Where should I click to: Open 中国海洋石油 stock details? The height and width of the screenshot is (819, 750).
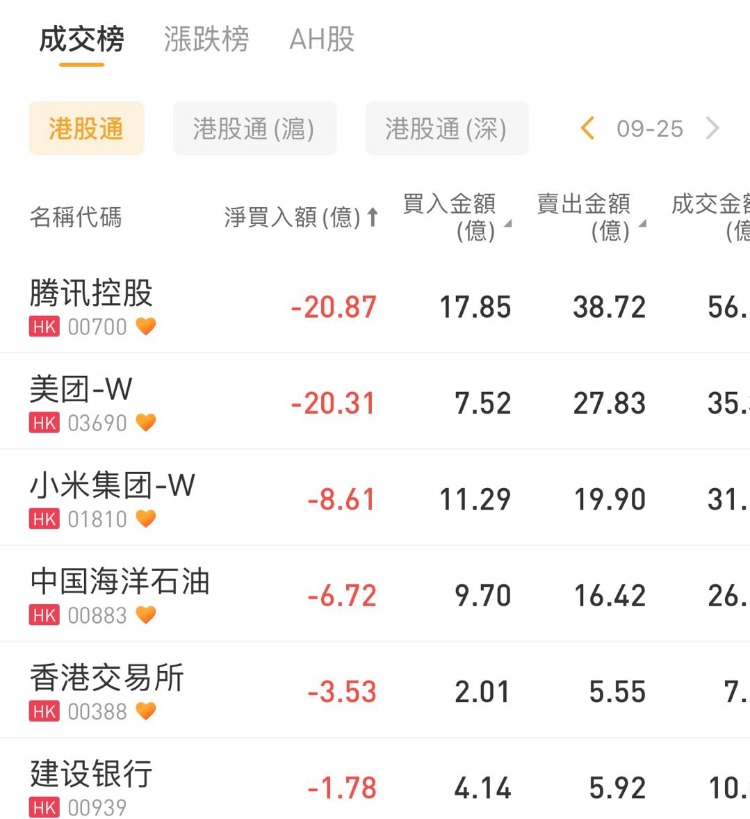point(120,581)
